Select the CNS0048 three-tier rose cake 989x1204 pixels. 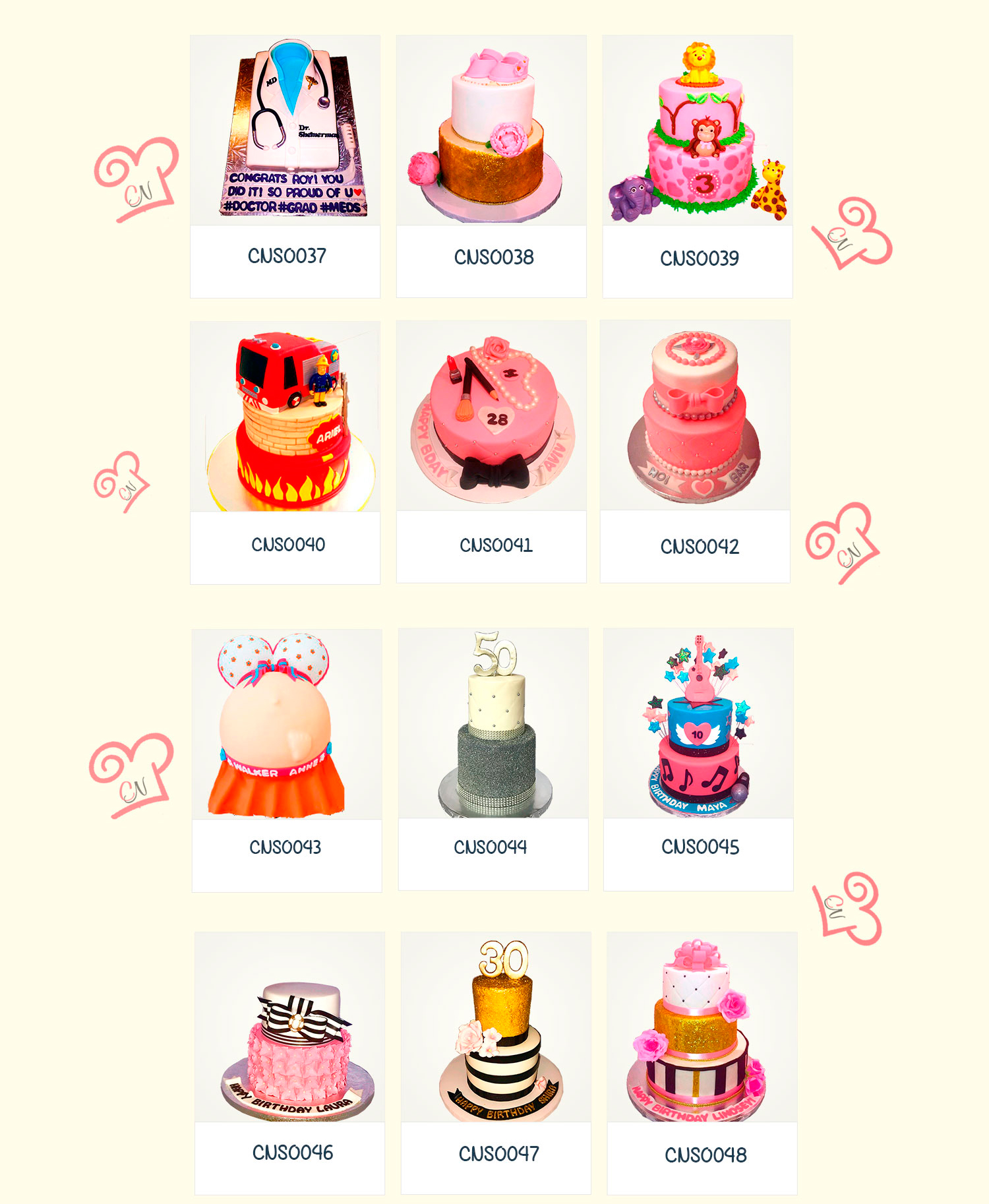coord(702,1027)
